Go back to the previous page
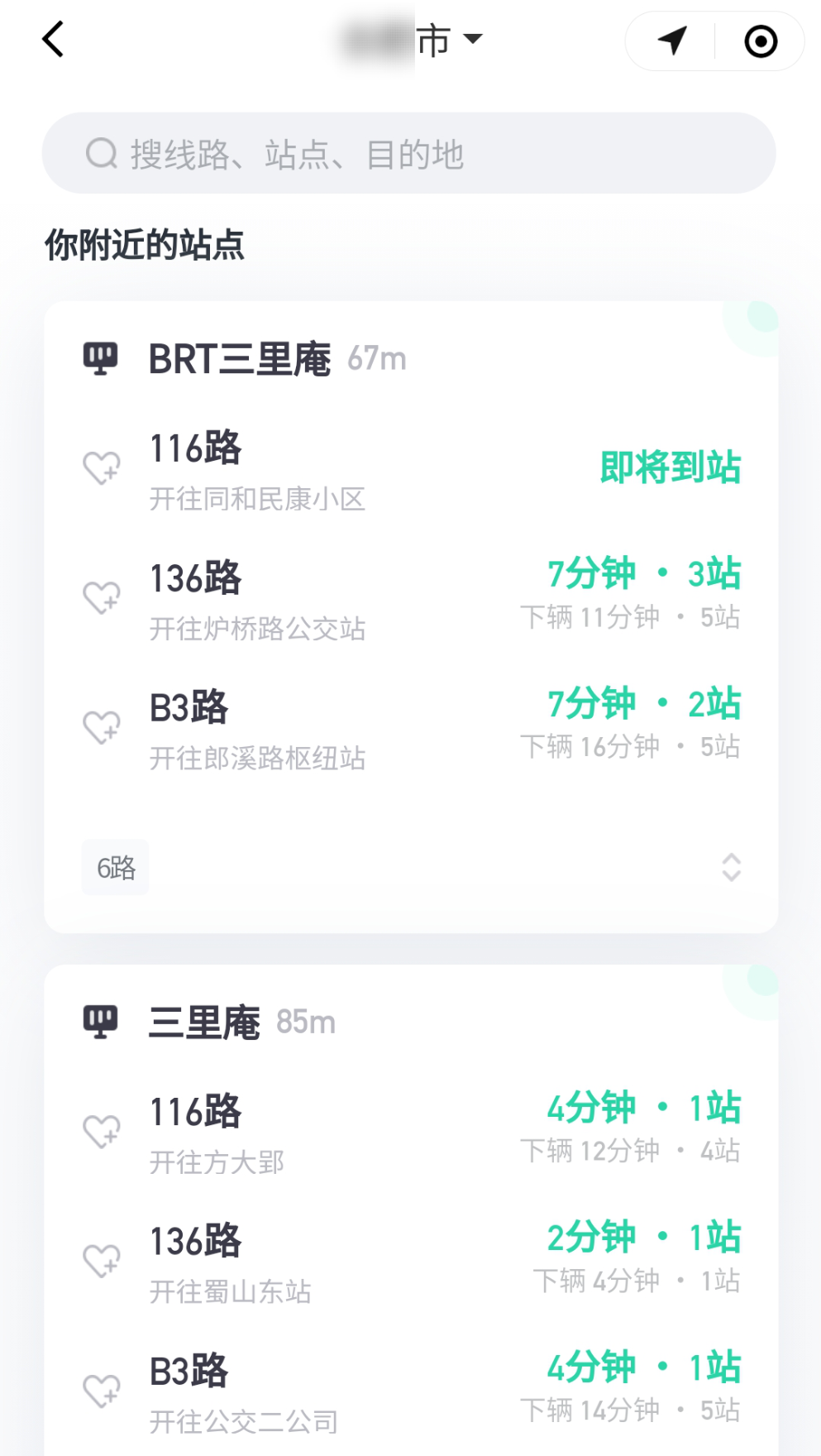The image size is (821, 1456). [x=53, y=40]
